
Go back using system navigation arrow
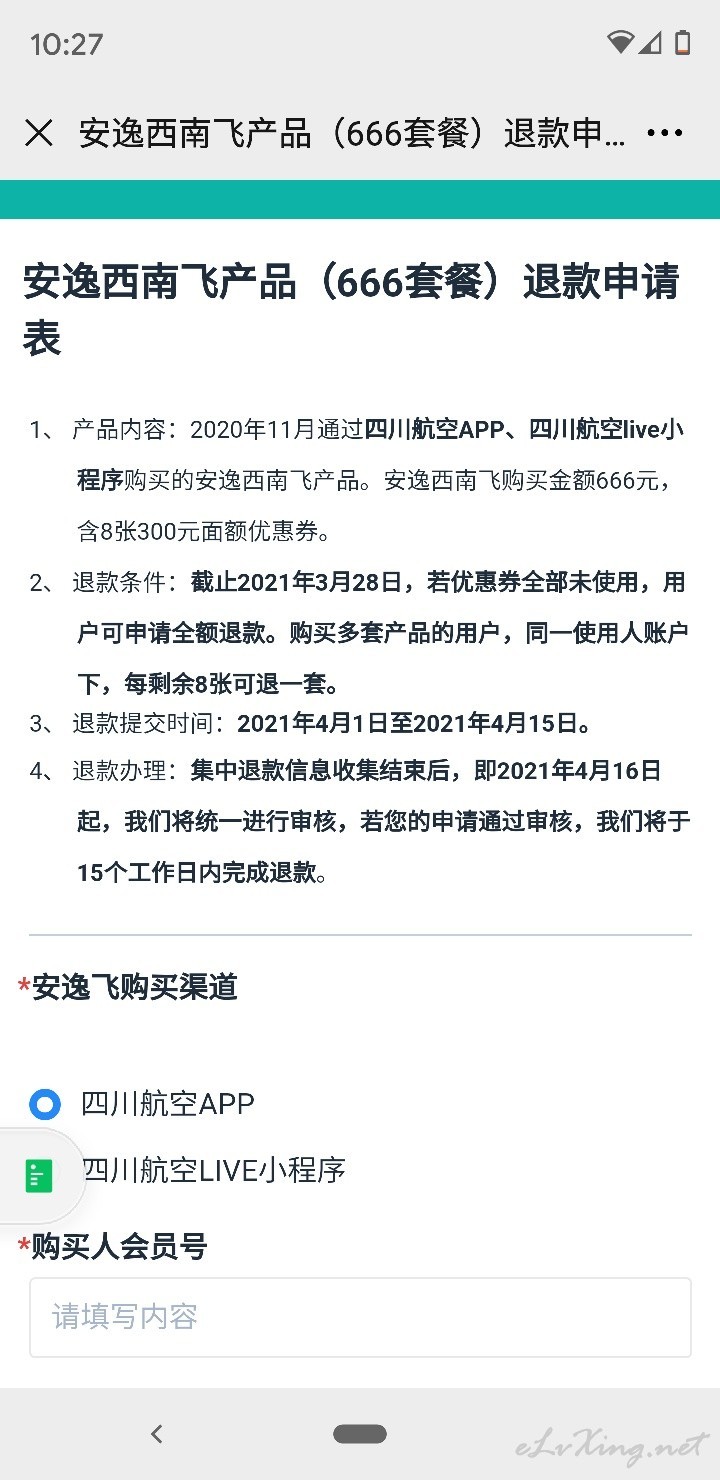[156, 1434]
